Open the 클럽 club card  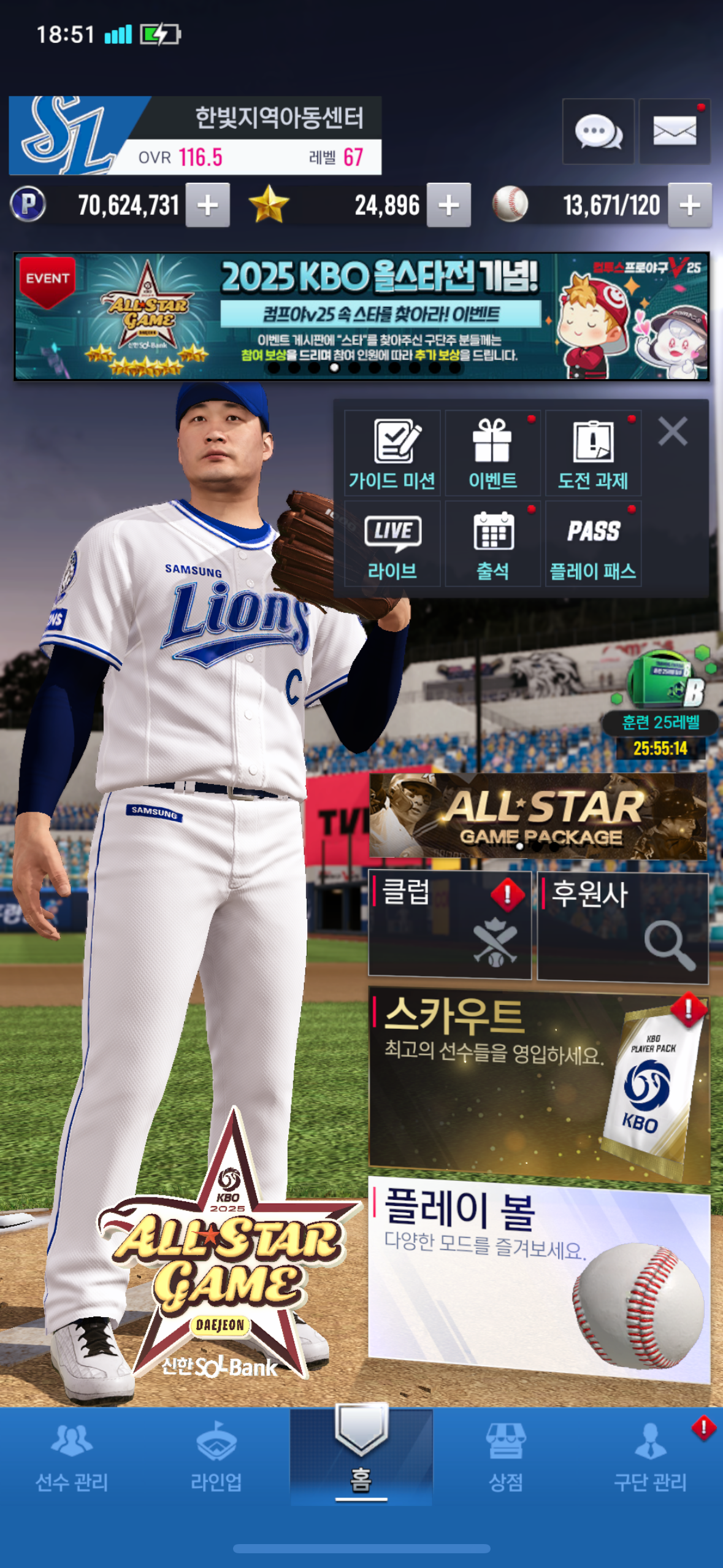click(x=449, y=924)
